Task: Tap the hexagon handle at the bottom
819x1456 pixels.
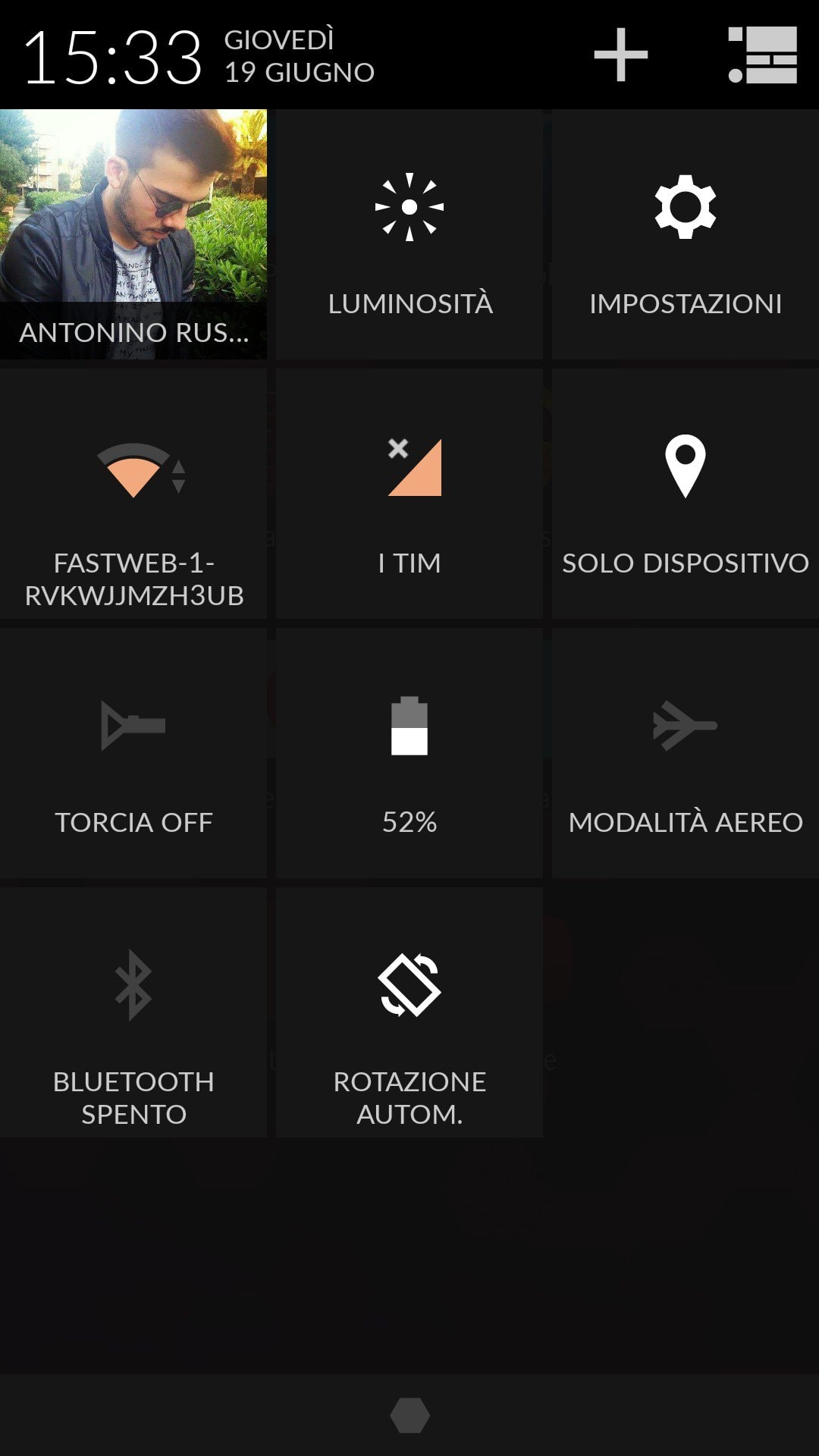Action: (x=409, y=1415)
